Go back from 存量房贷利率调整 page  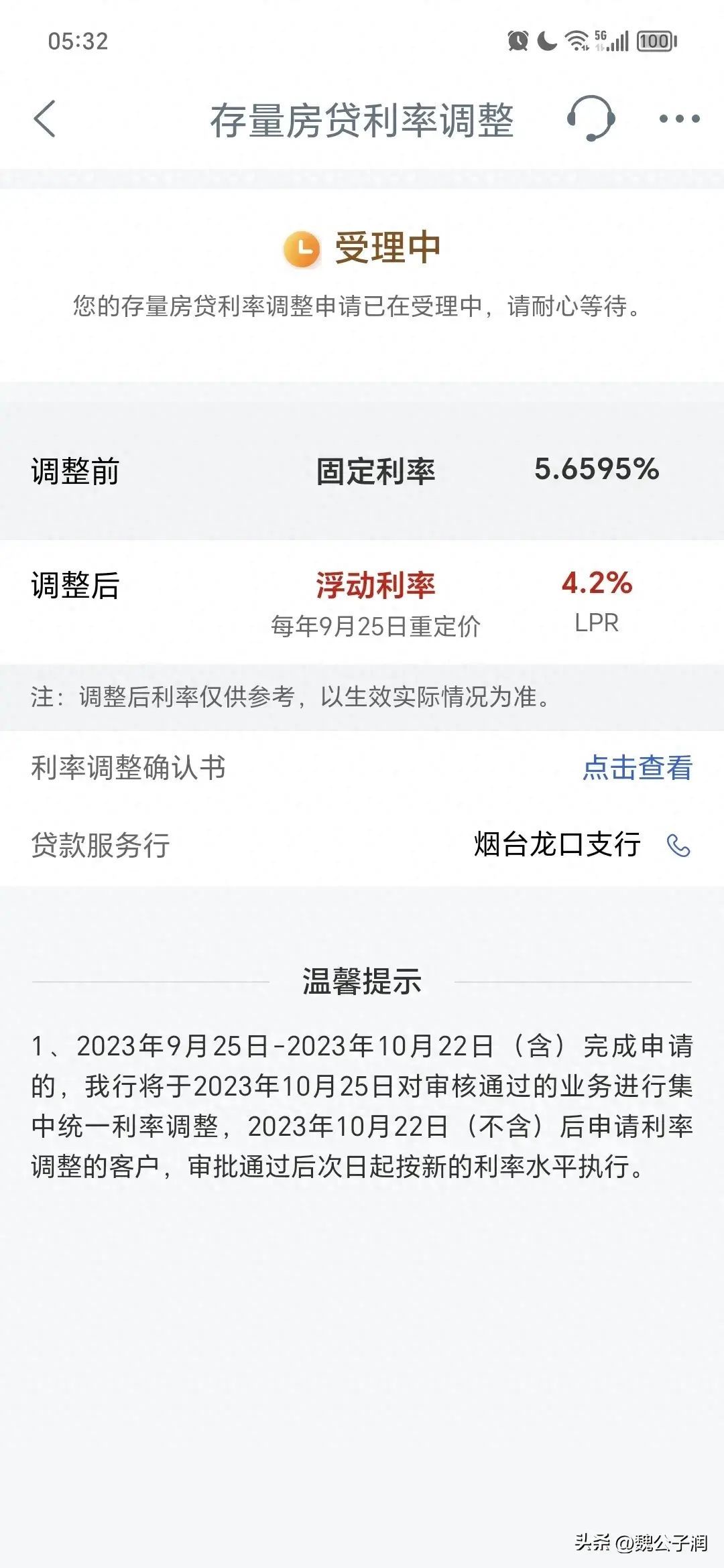coord(45,119)
